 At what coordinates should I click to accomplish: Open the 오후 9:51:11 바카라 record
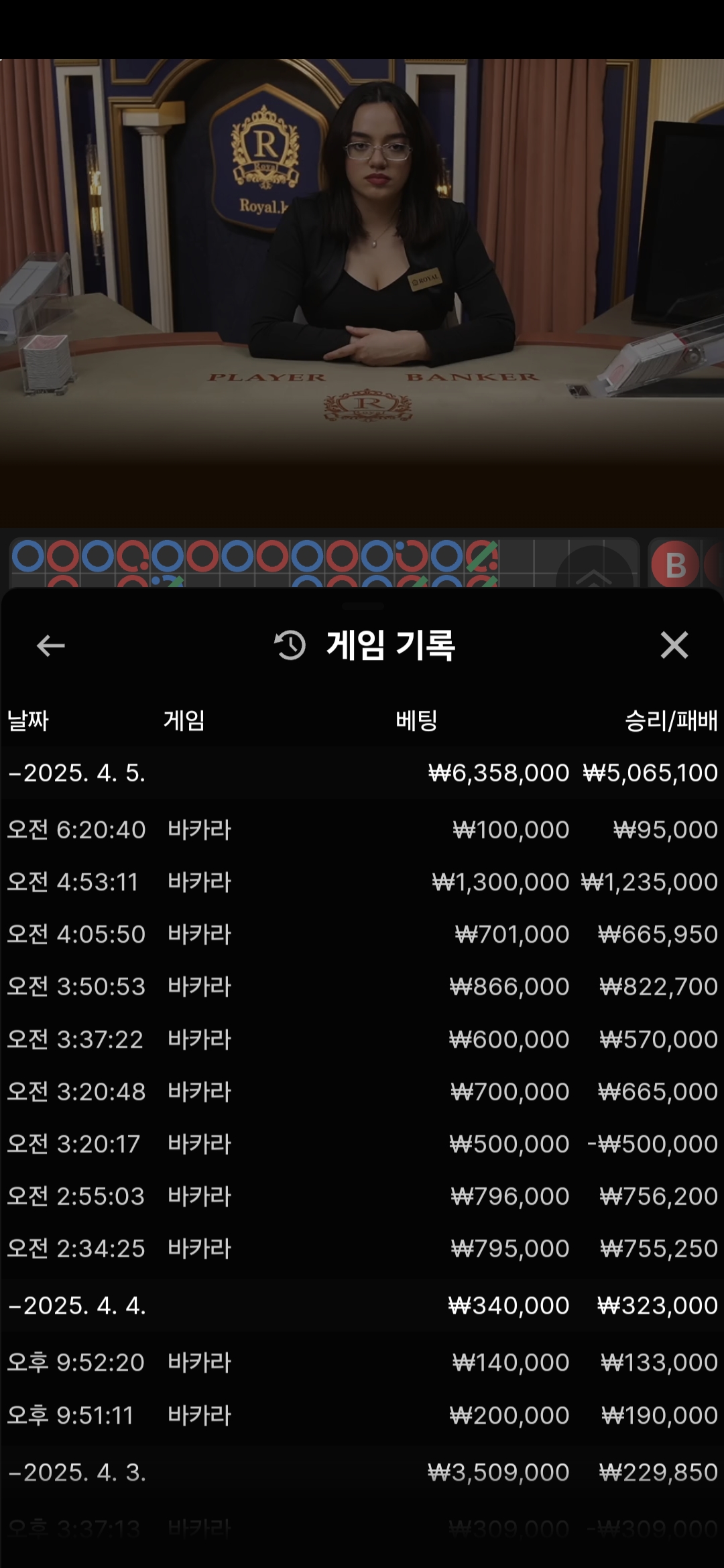coord(362,1416)
